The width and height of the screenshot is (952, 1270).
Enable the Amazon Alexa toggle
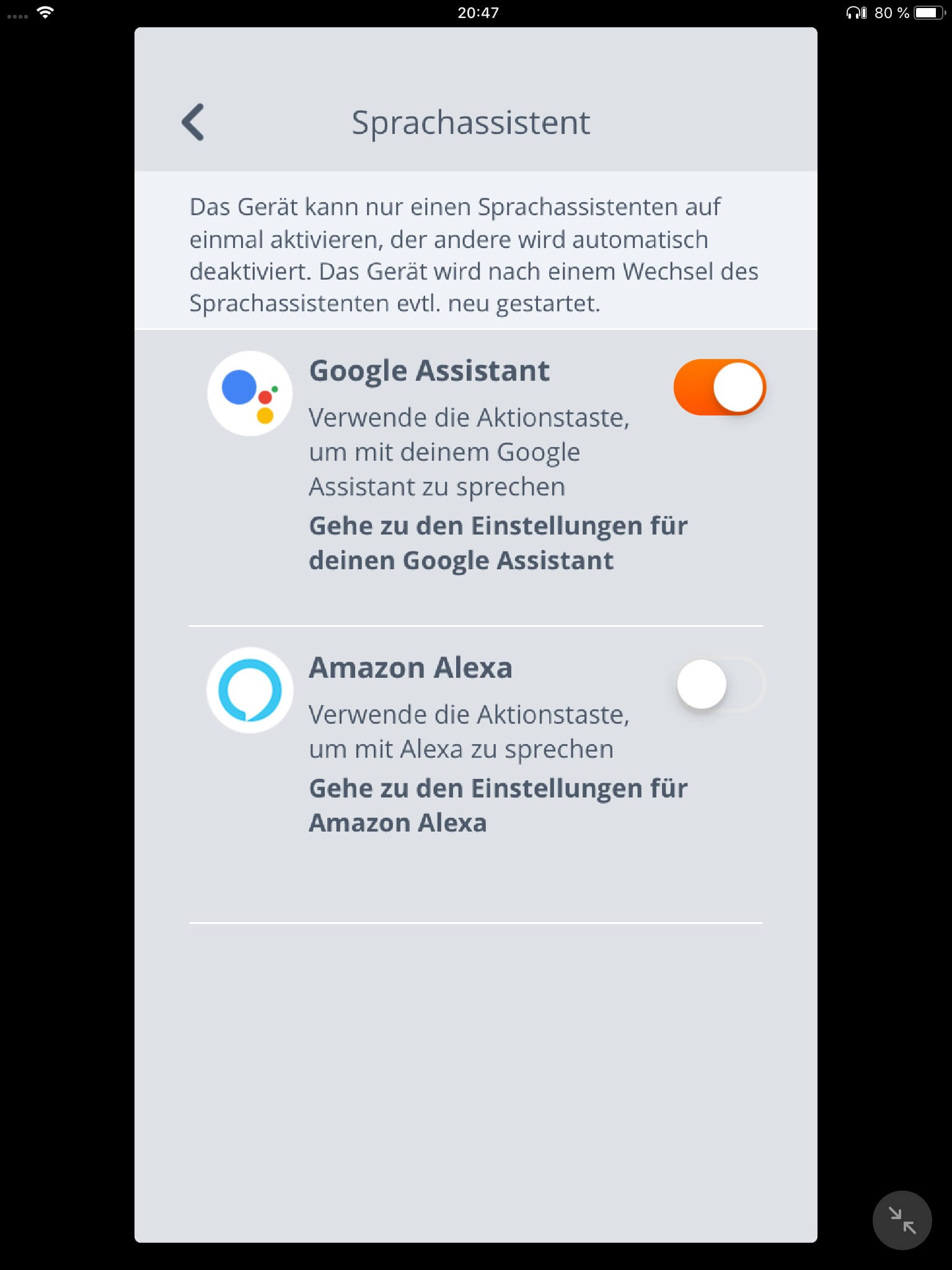(720, 685)
